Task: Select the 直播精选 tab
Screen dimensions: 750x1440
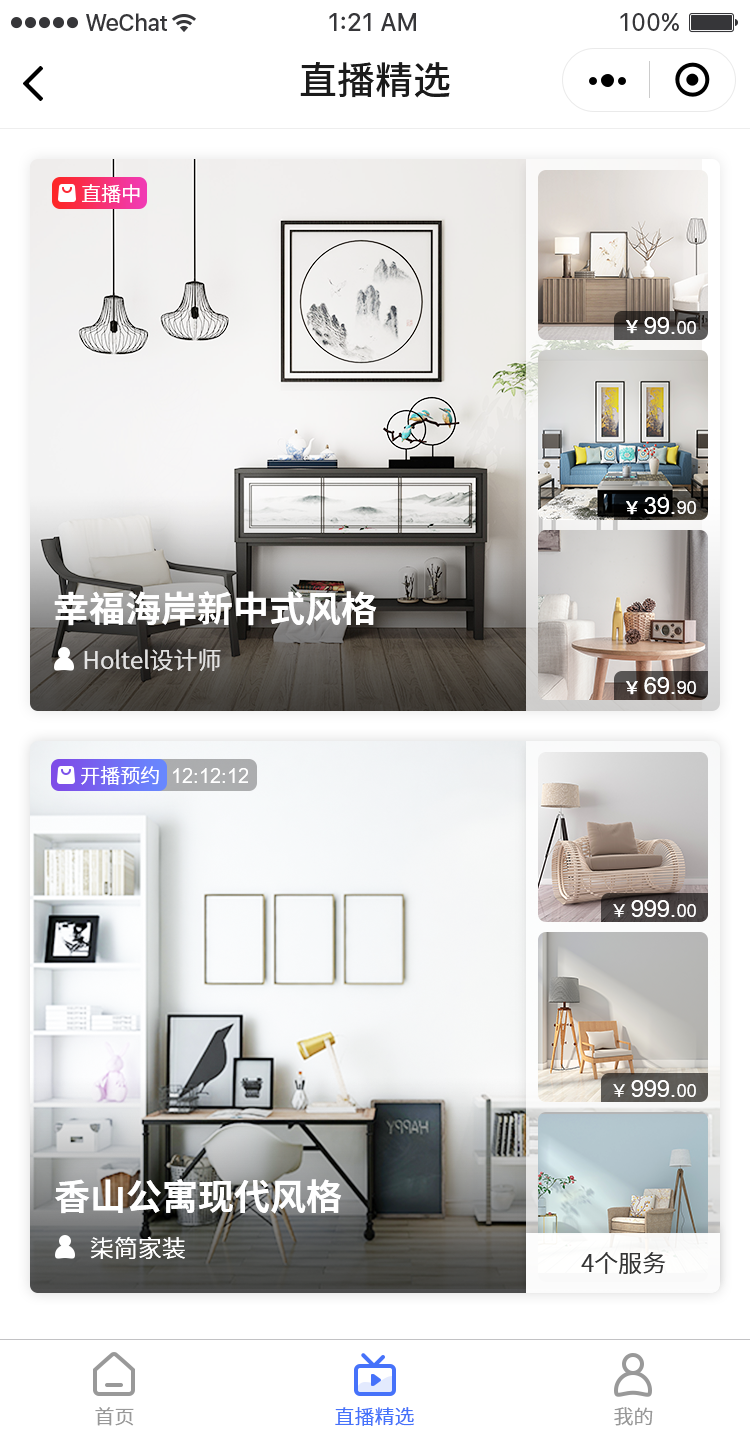Action: point(375,1390)
